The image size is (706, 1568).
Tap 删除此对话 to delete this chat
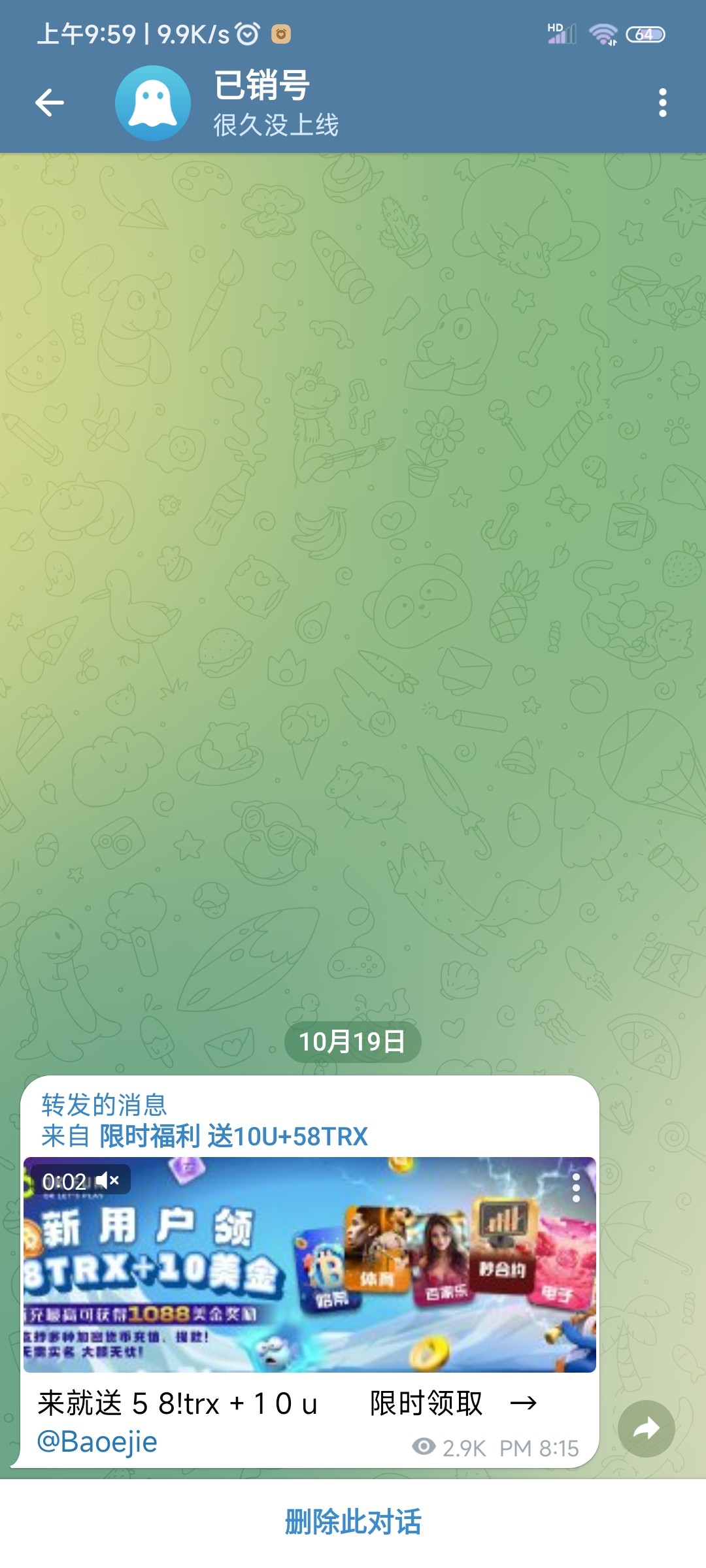click(353, 1522)
